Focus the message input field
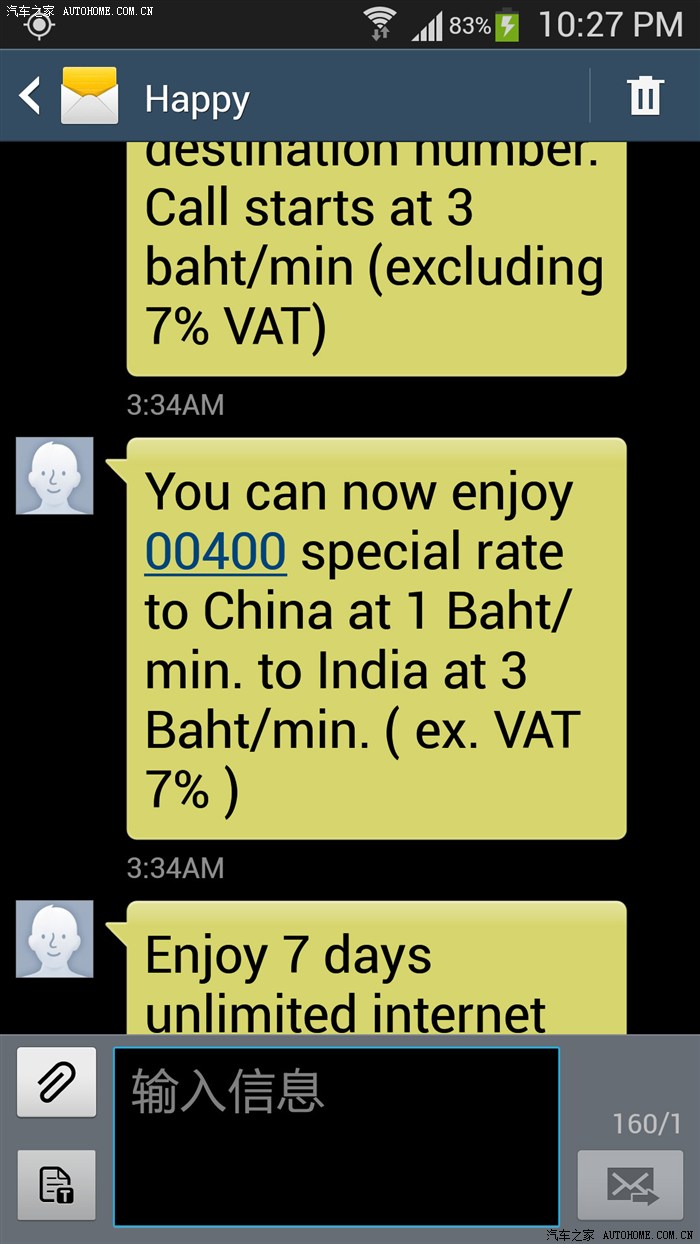The width and height of the screenshot is (700, 1244). (x=336, y=1137)
